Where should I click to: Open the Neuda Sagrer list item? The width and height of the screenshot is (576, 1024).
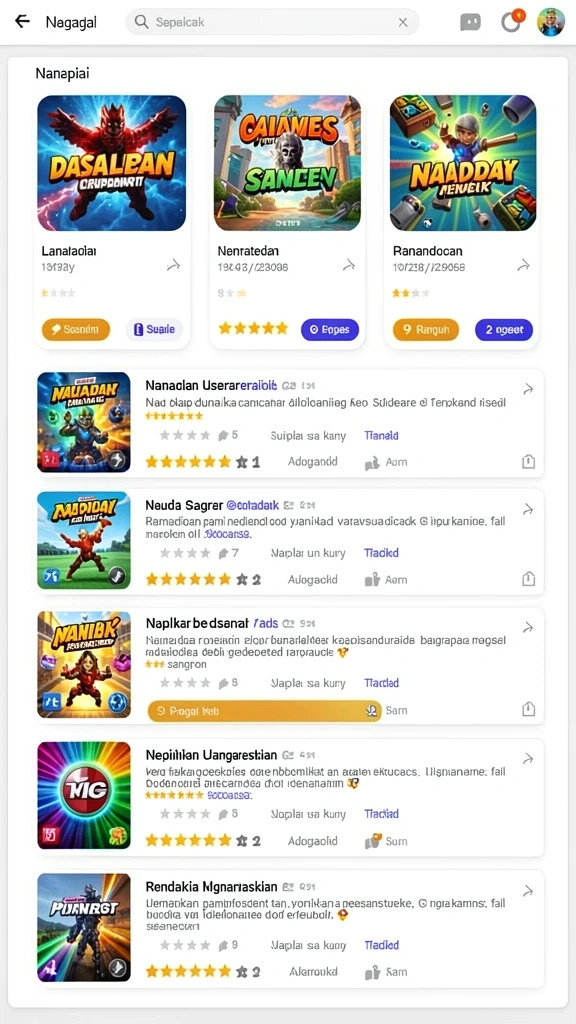[290, 541]
